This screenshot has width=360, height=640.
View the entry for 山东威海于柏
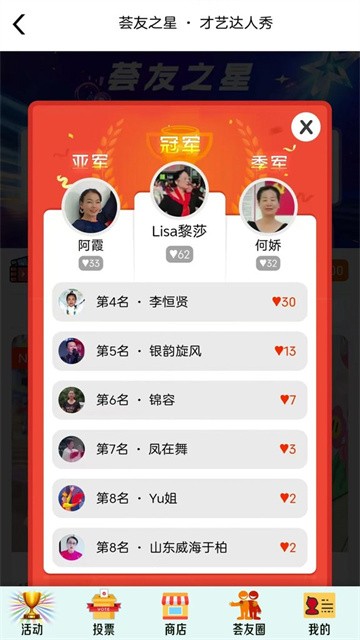pos(180,547)
